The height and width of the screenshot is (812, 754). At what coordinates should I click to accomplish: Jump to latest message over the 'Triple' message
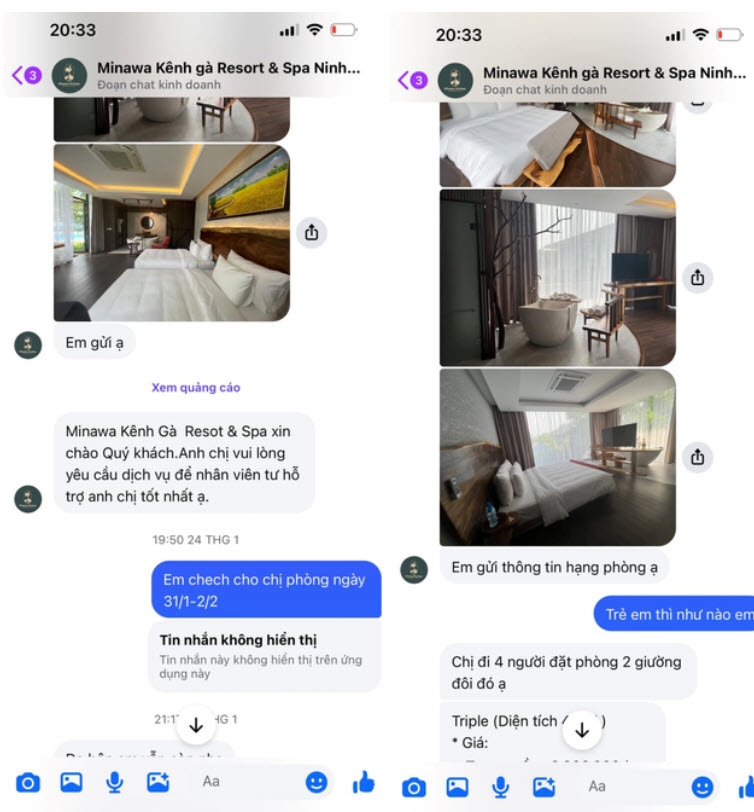coord(582,730)
